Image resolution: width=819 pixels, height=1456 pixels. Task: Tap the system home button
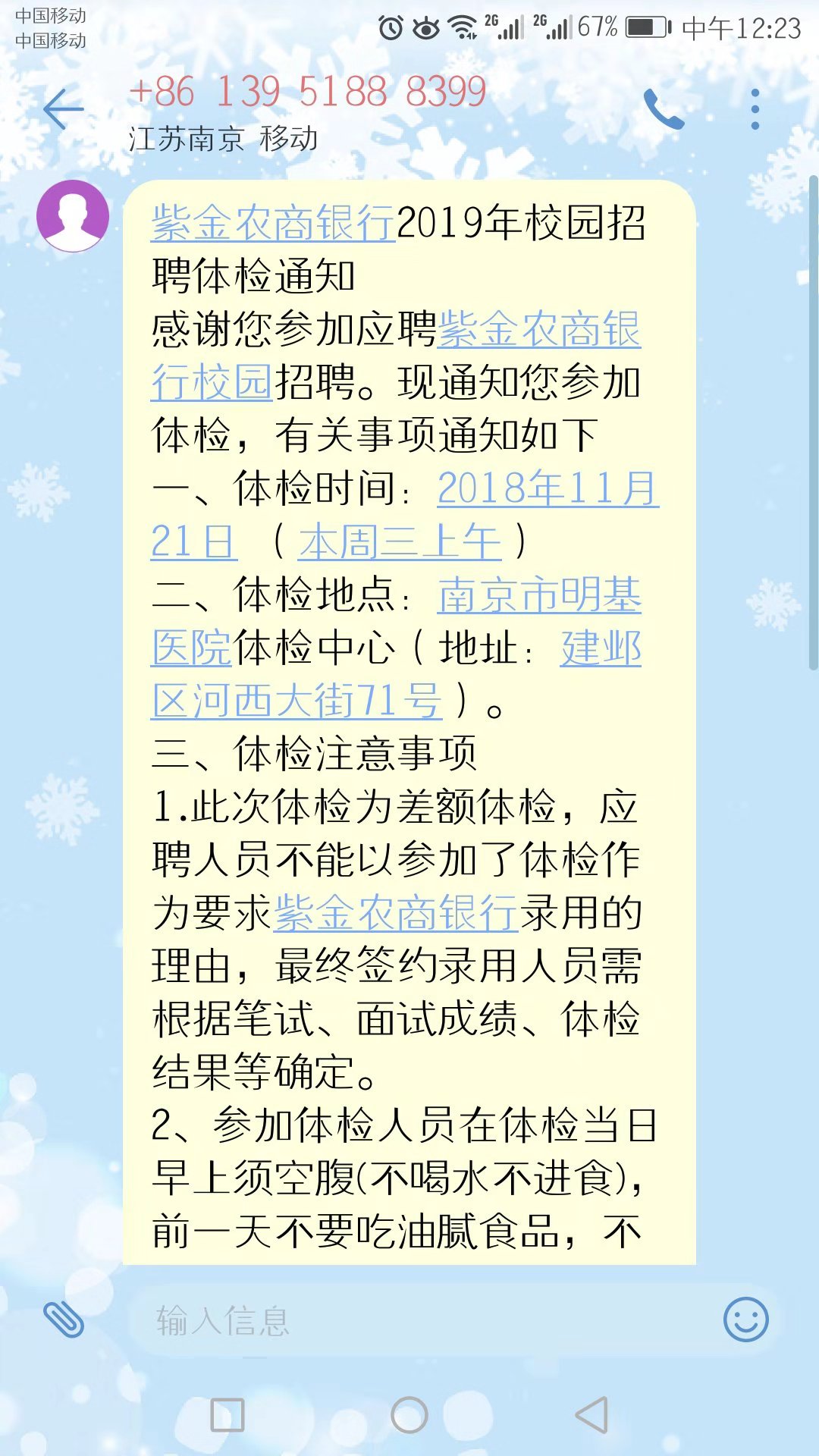(x=409, y=1415)
